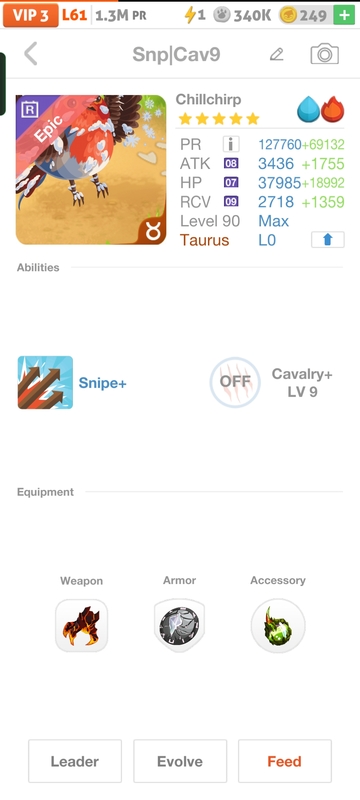Tap the green plus to add coins
Image resolution: width=360 pixels, height=800 pixels.
coord(344,15)
